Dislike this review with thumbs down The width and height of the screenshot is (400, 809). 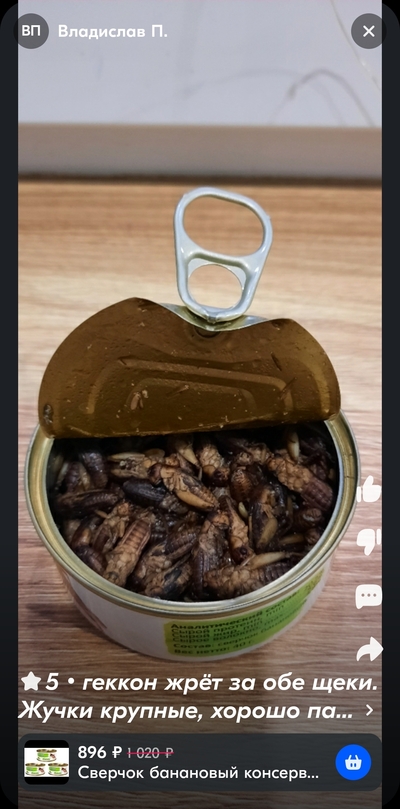click(x=369, y=542)
